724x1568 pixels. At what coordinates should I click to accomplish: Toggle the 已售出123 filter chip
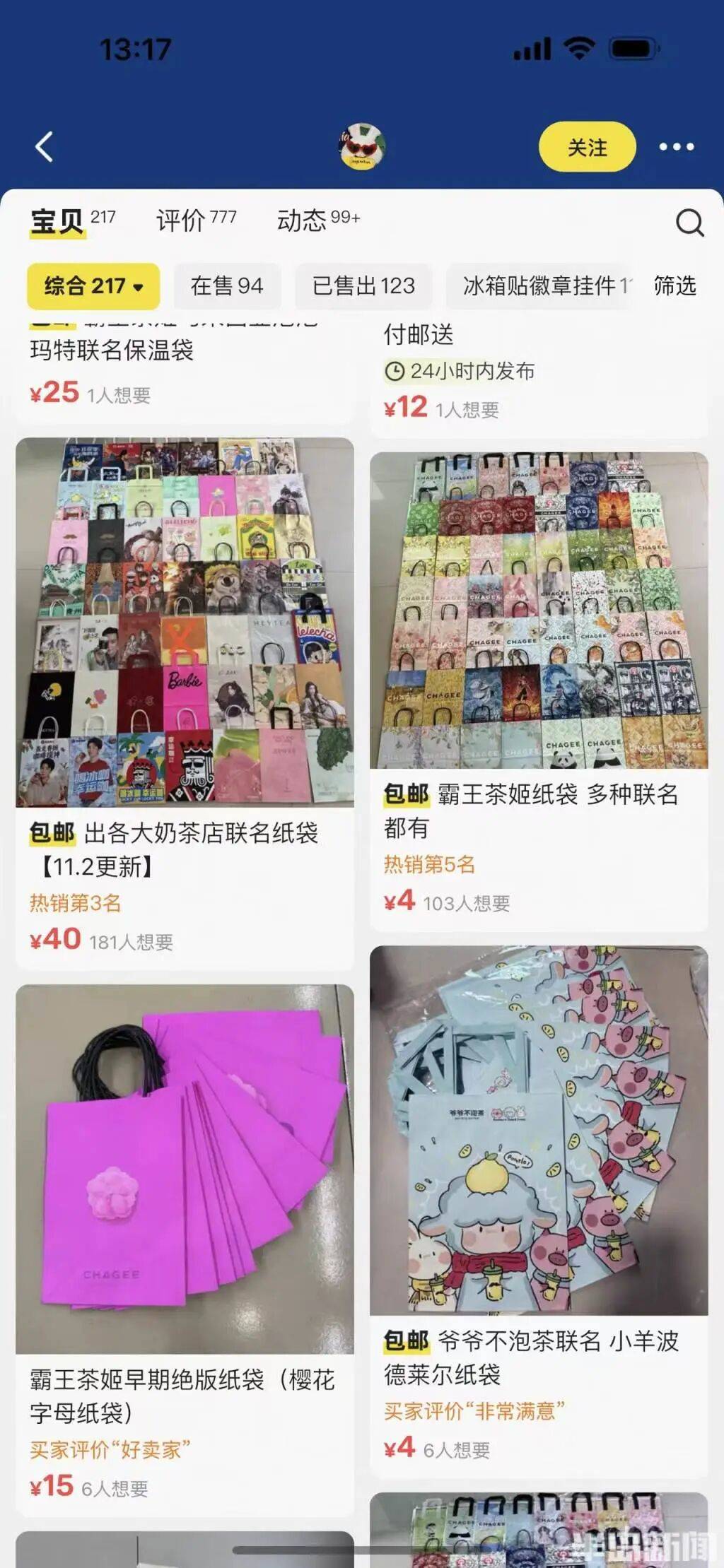coord(363,285)
